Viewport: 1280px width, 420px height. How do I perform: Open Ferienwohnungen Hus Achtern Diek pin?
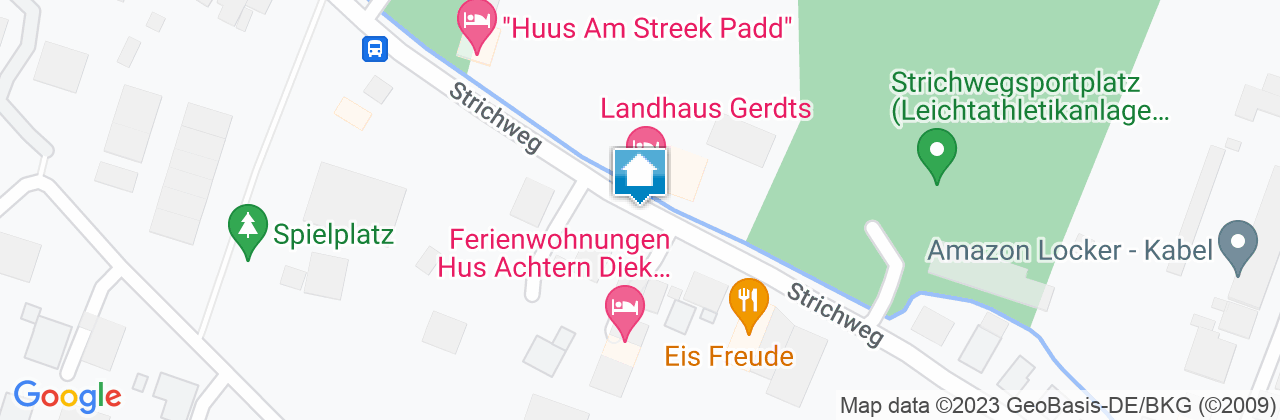624,303
